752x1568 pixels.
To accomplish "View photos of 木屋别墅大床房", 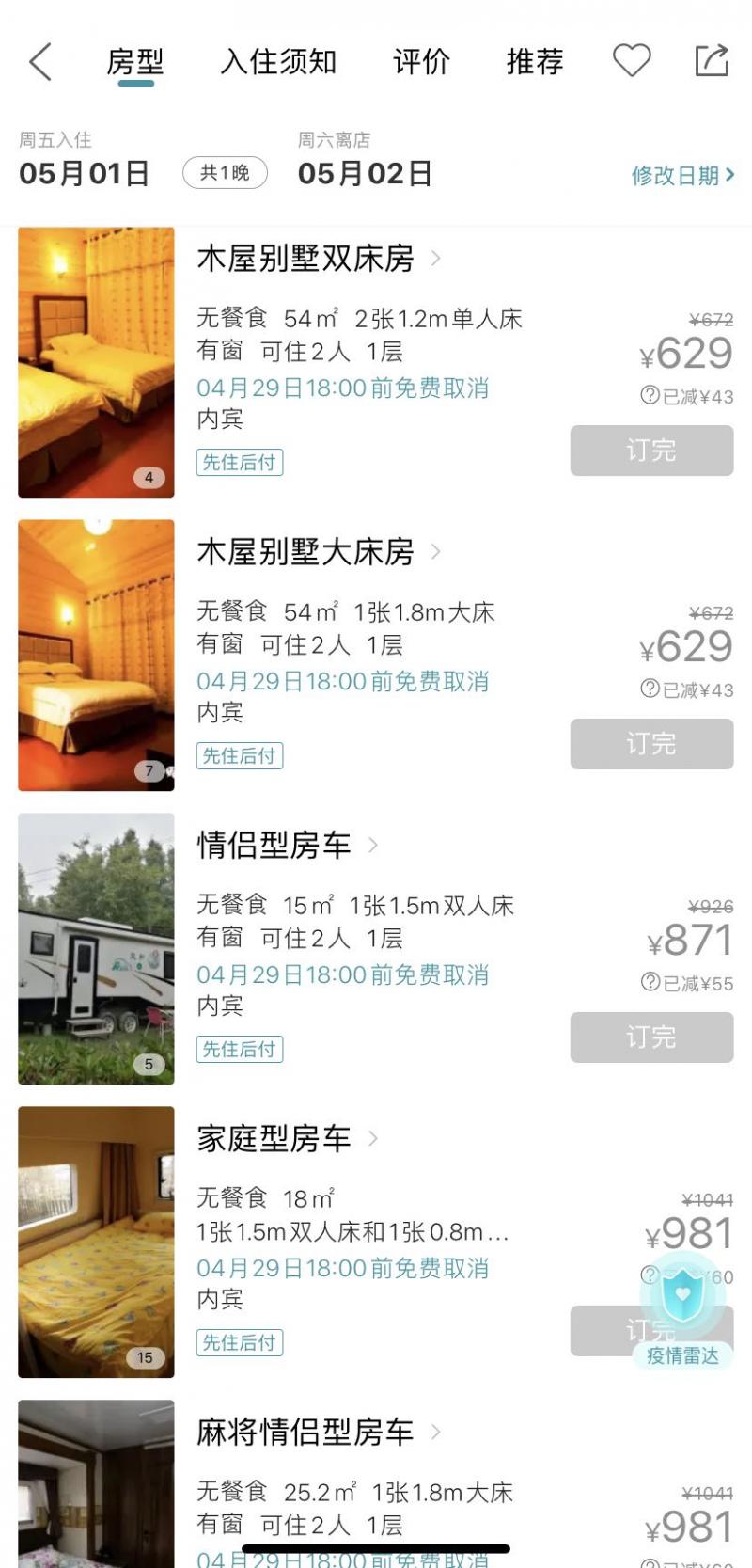I will click(96, 655).
